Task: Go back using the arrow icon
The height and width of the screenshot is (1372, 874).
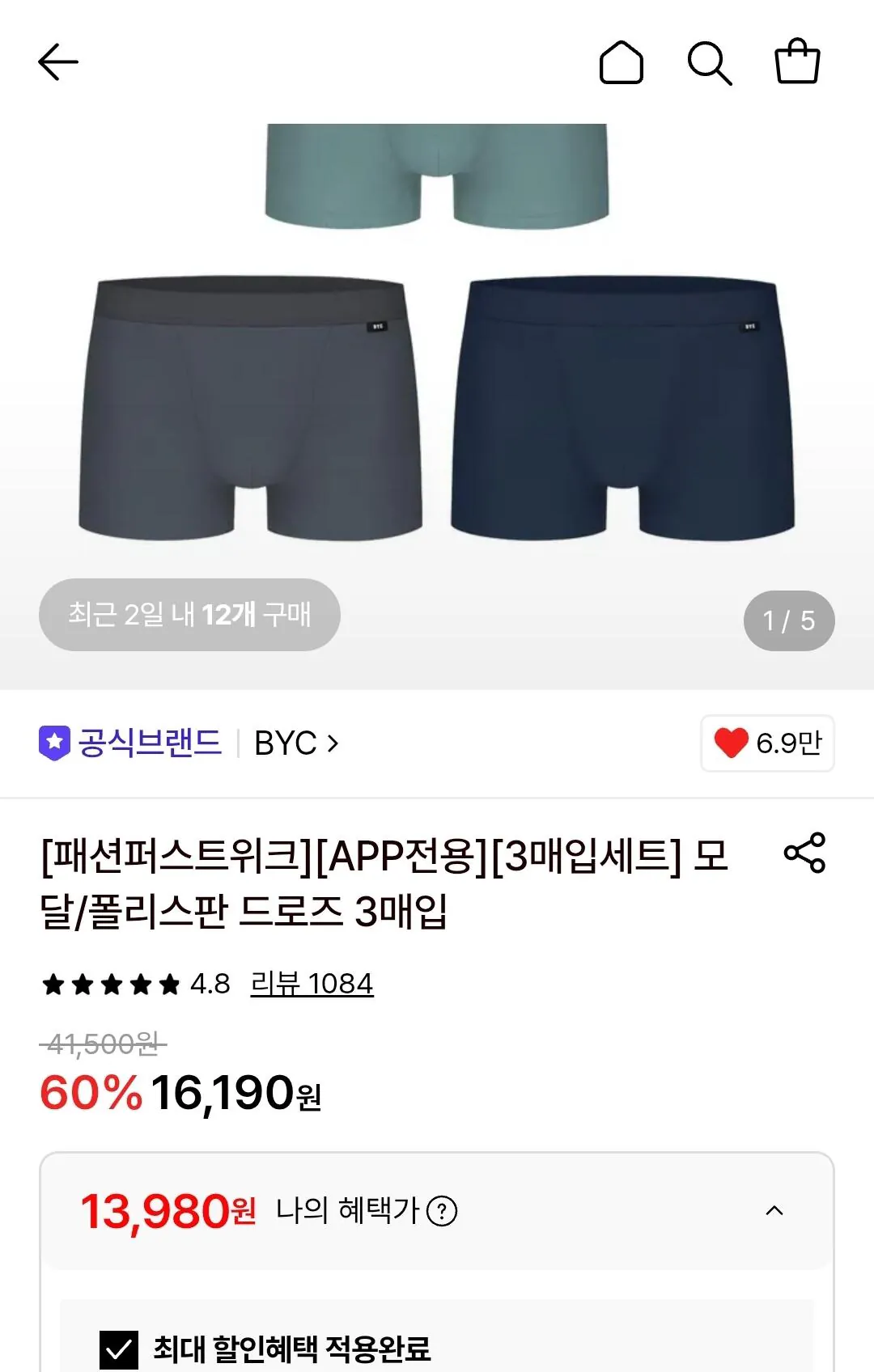Action: coord(58,62)
